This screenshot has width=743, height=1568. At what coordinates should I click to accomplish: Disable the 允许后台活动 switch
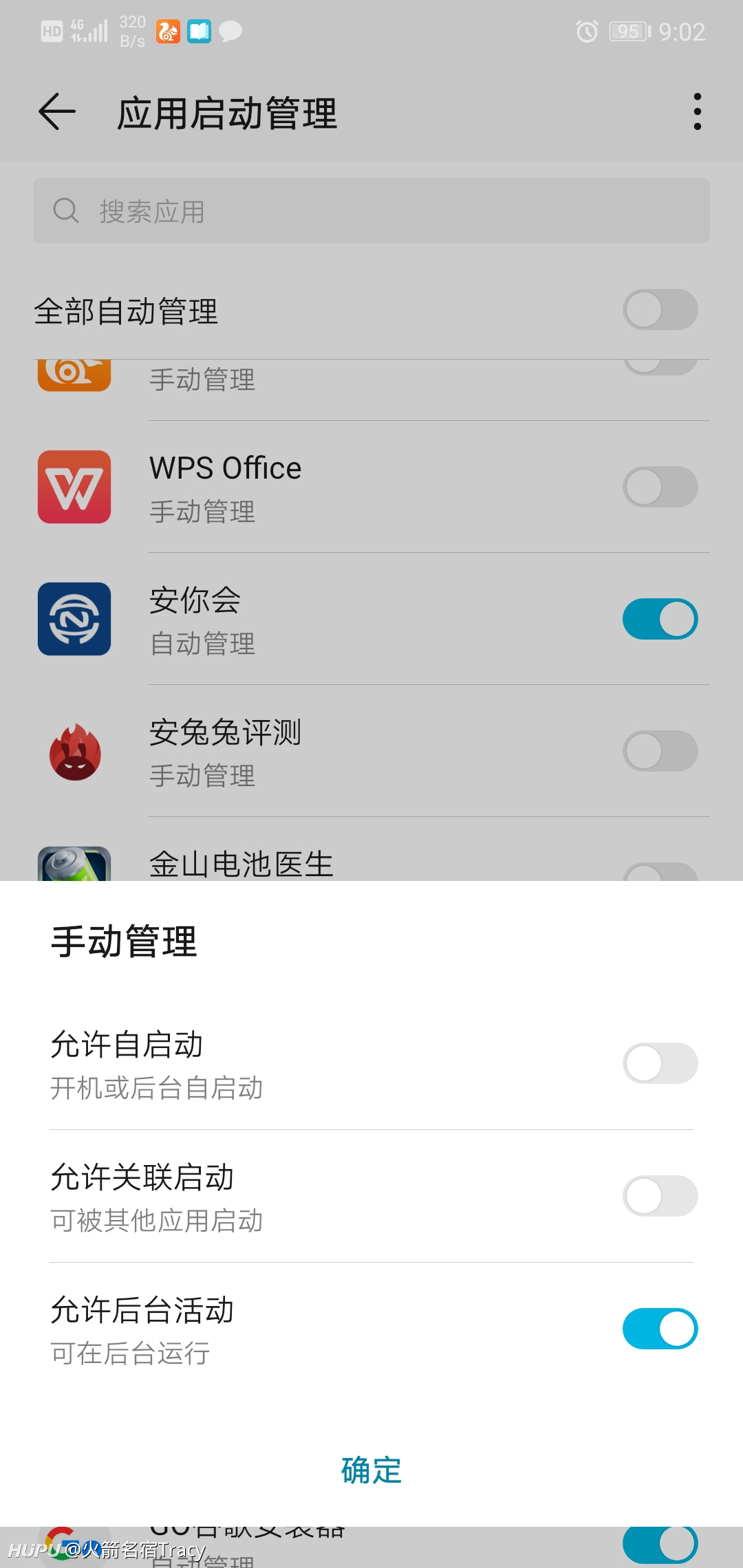[660, 1329]
